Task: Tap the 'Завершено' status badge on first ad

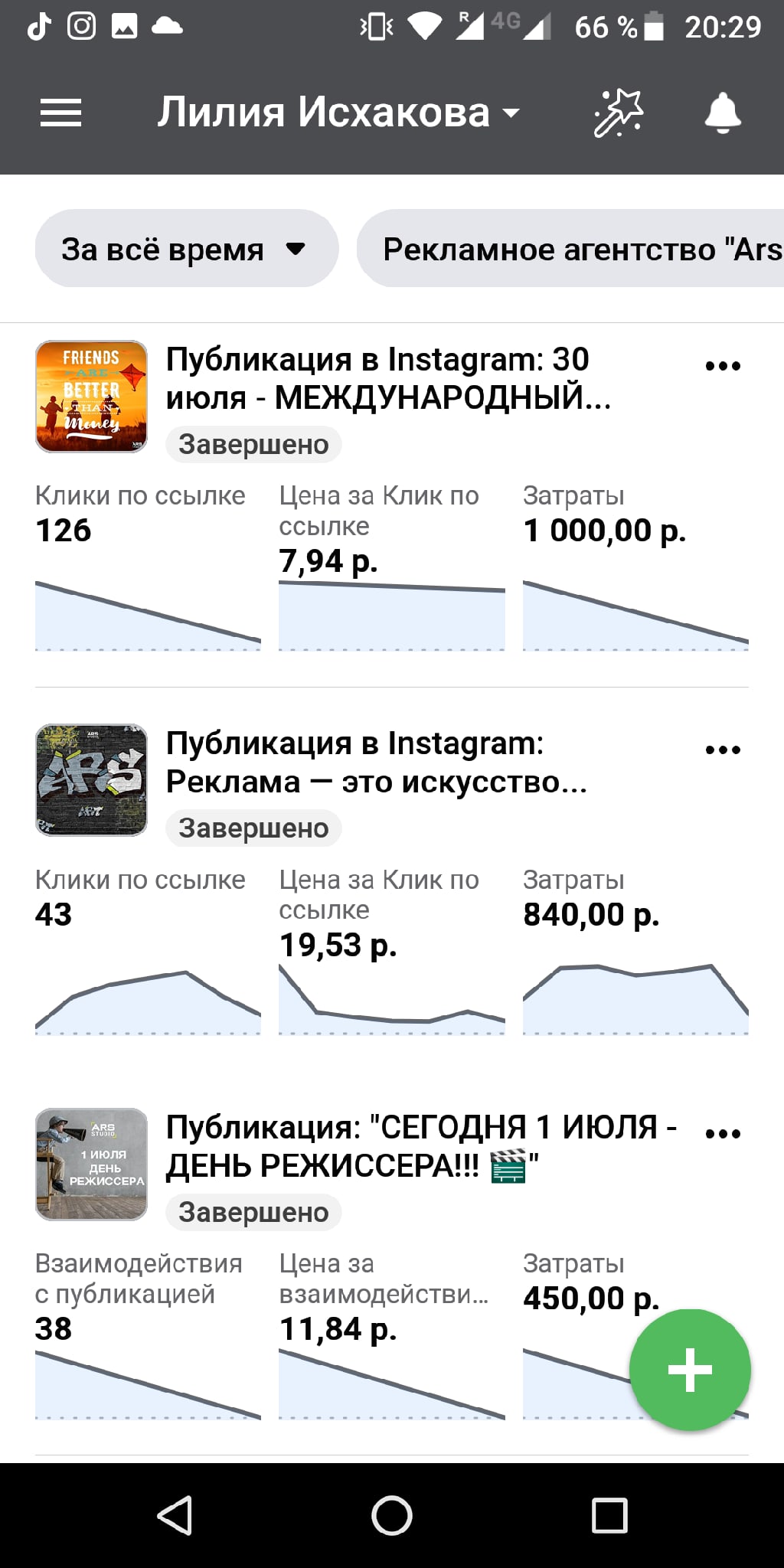Action: (253, 444)
